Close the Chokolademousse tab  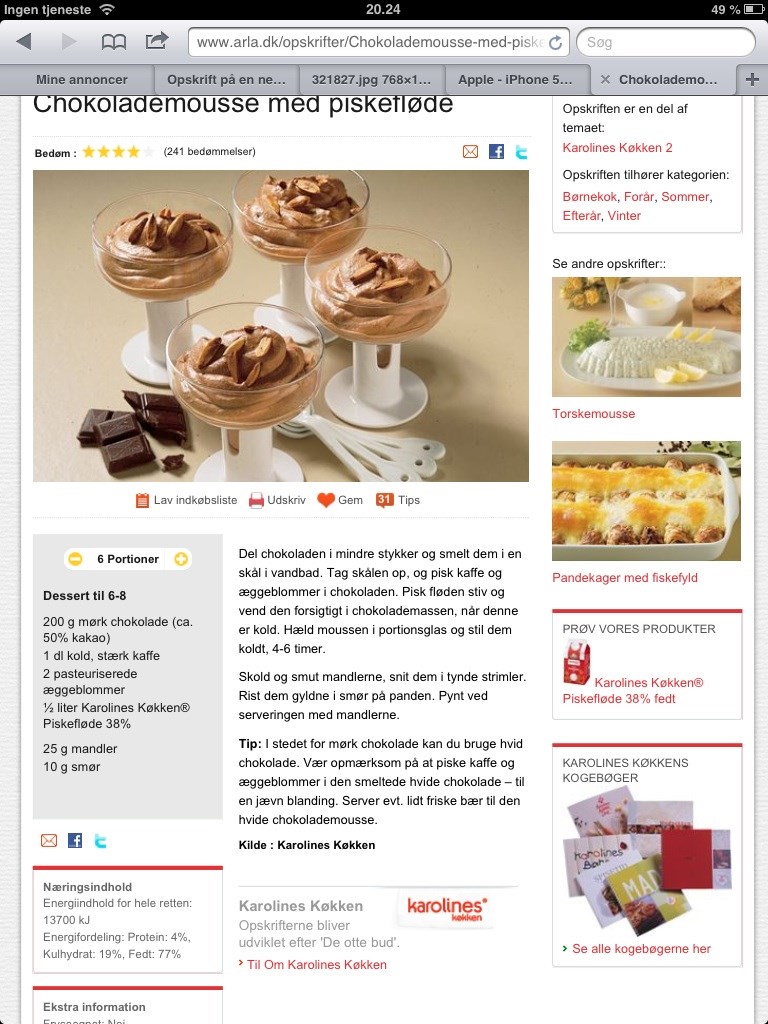tap(605, 80)
